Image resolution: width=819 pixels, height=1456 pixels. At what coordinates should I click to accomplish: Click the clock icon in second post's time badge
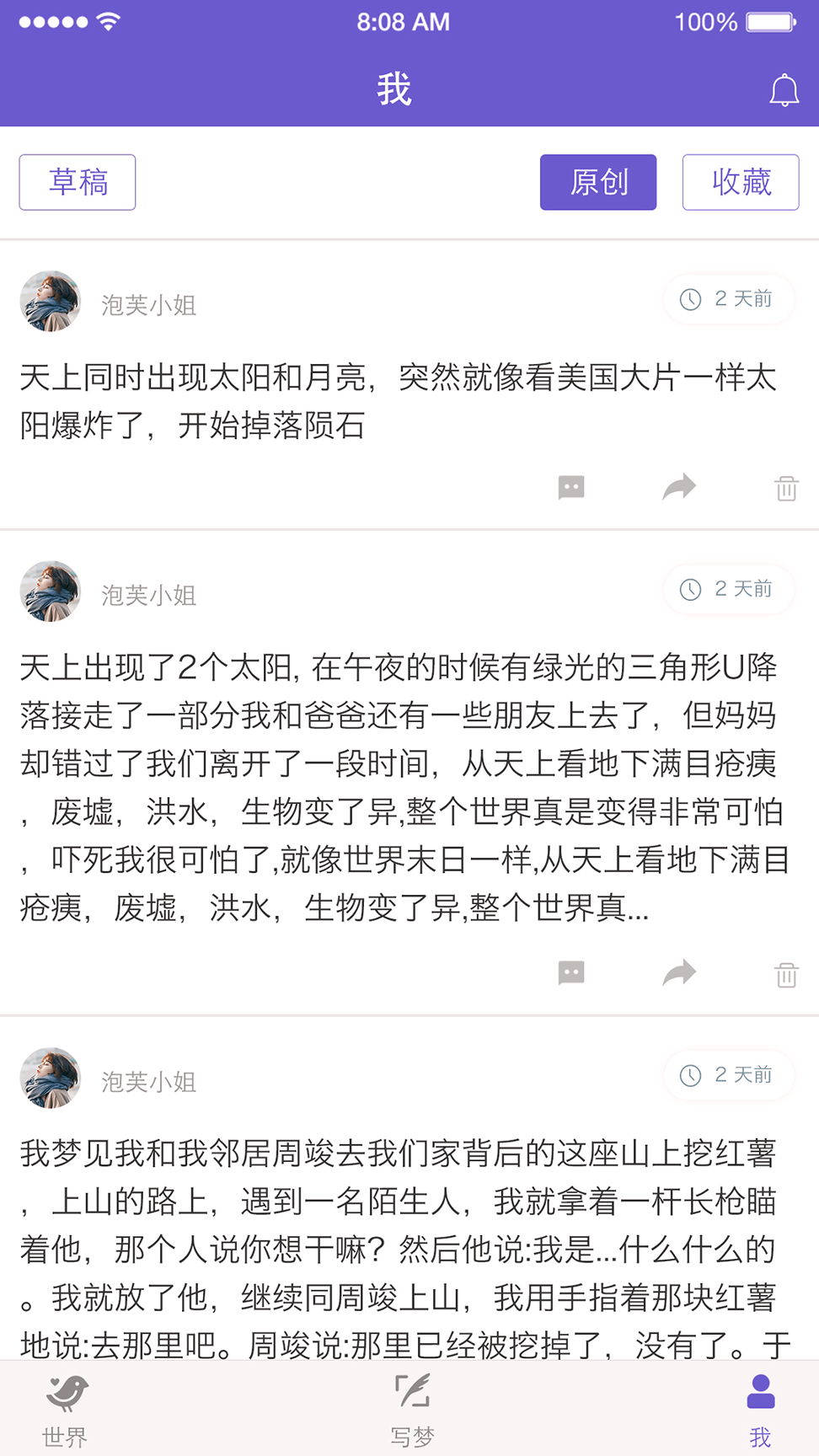click(690, 590)
